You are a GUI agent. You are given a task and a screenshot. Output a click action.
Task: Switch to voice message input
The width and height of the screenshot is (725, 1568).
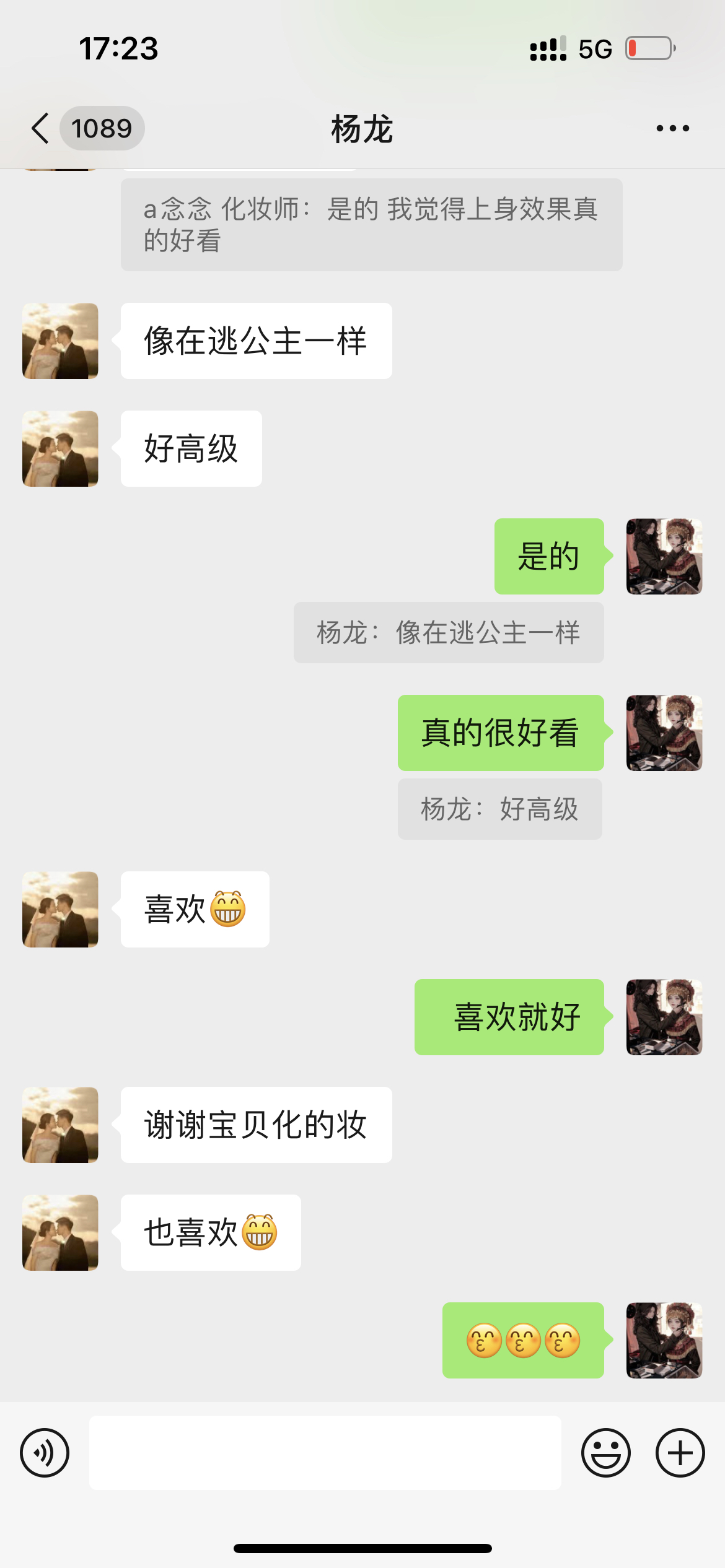45,1453
